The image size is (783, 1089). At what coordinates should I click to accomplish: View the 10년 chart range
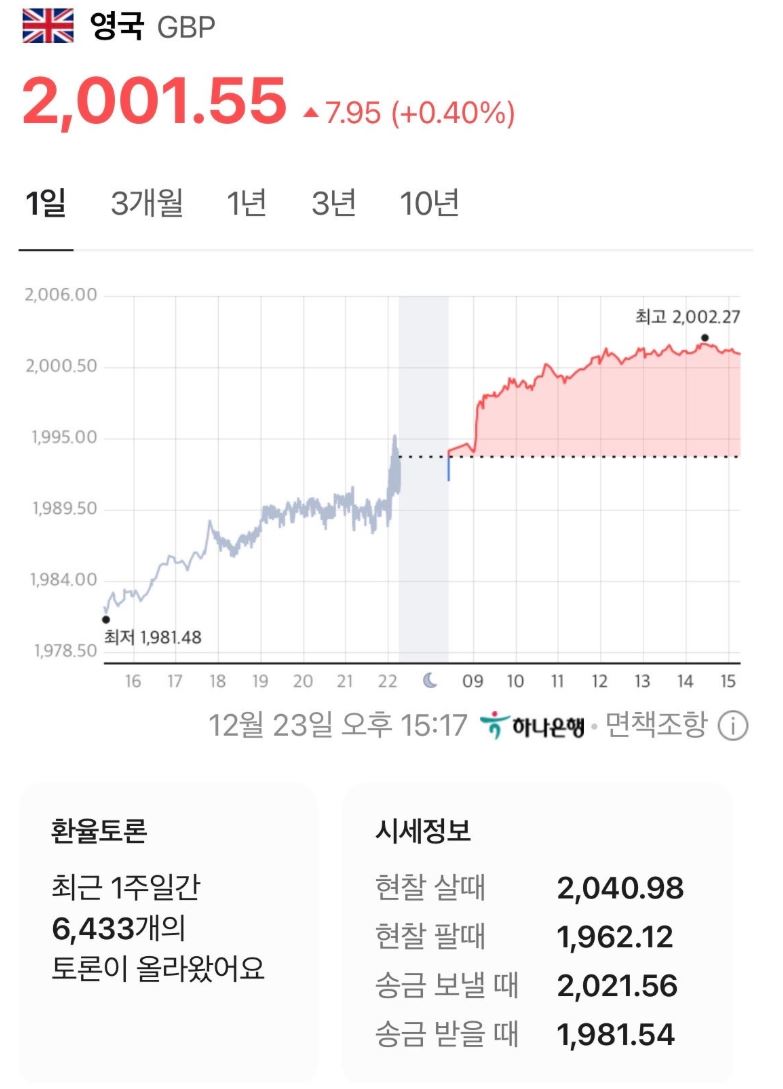pos(429,204)
